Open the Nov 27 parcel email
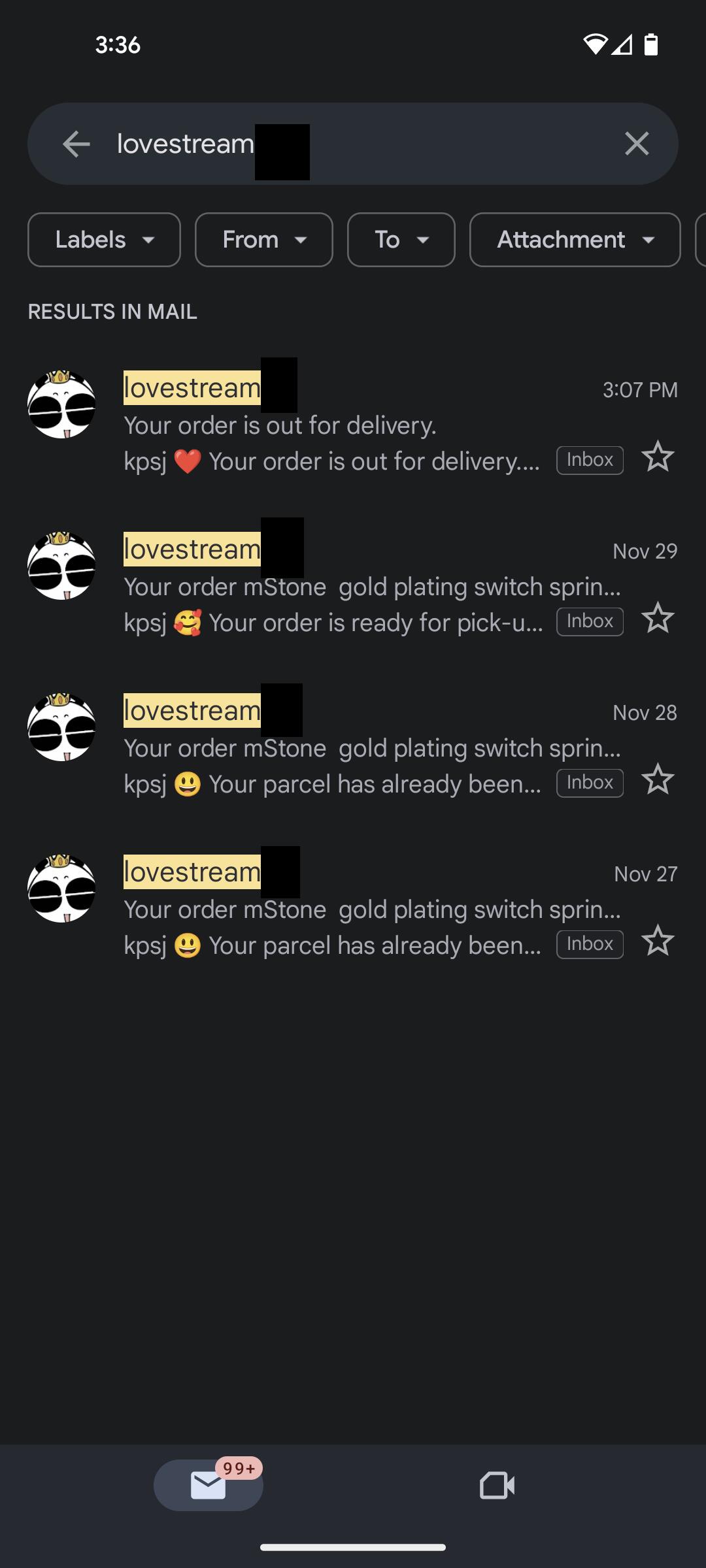The image size is (706, 1568). (353, 908)
